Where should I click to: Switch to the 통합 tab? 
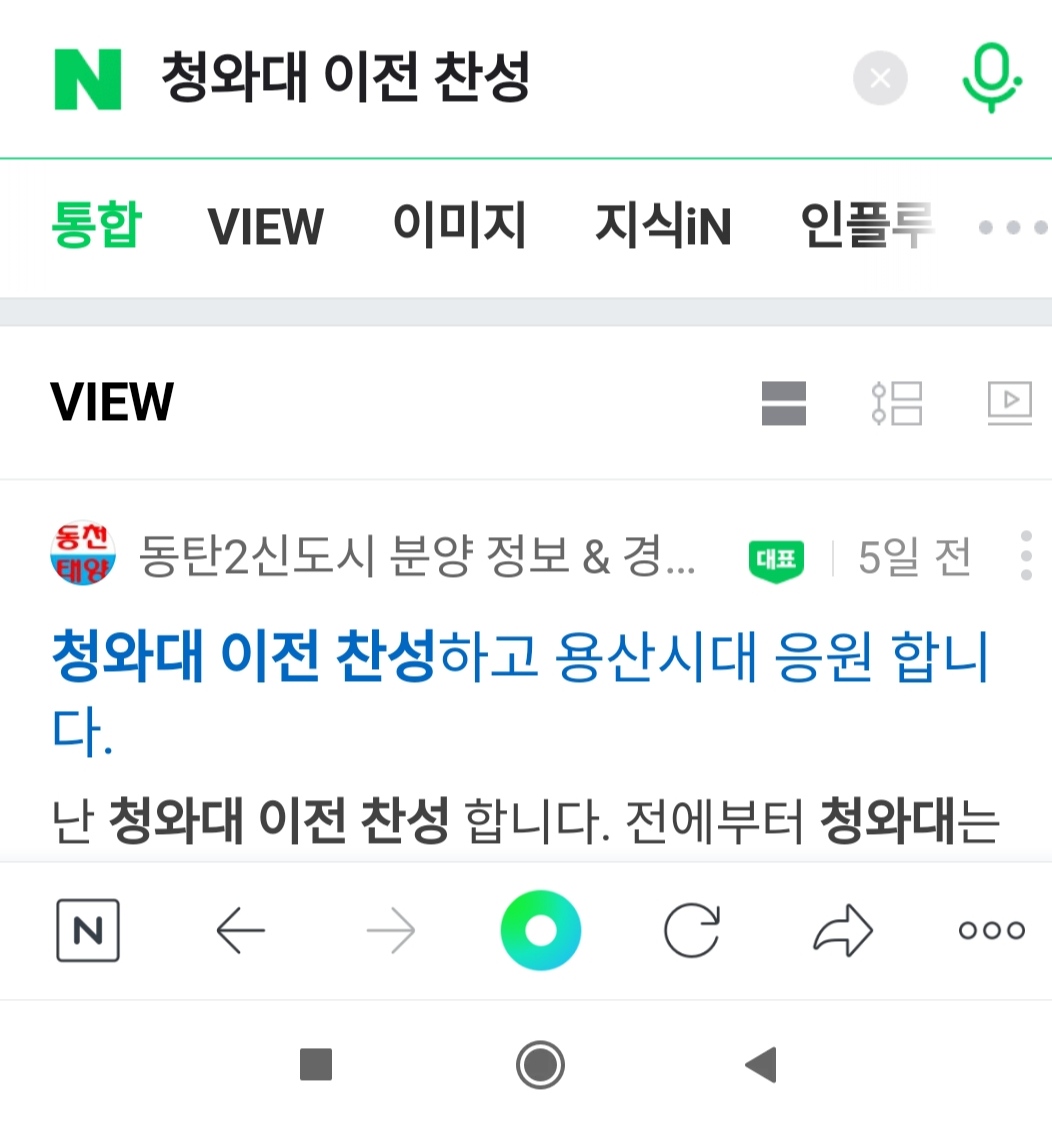[x=96, y=226]
